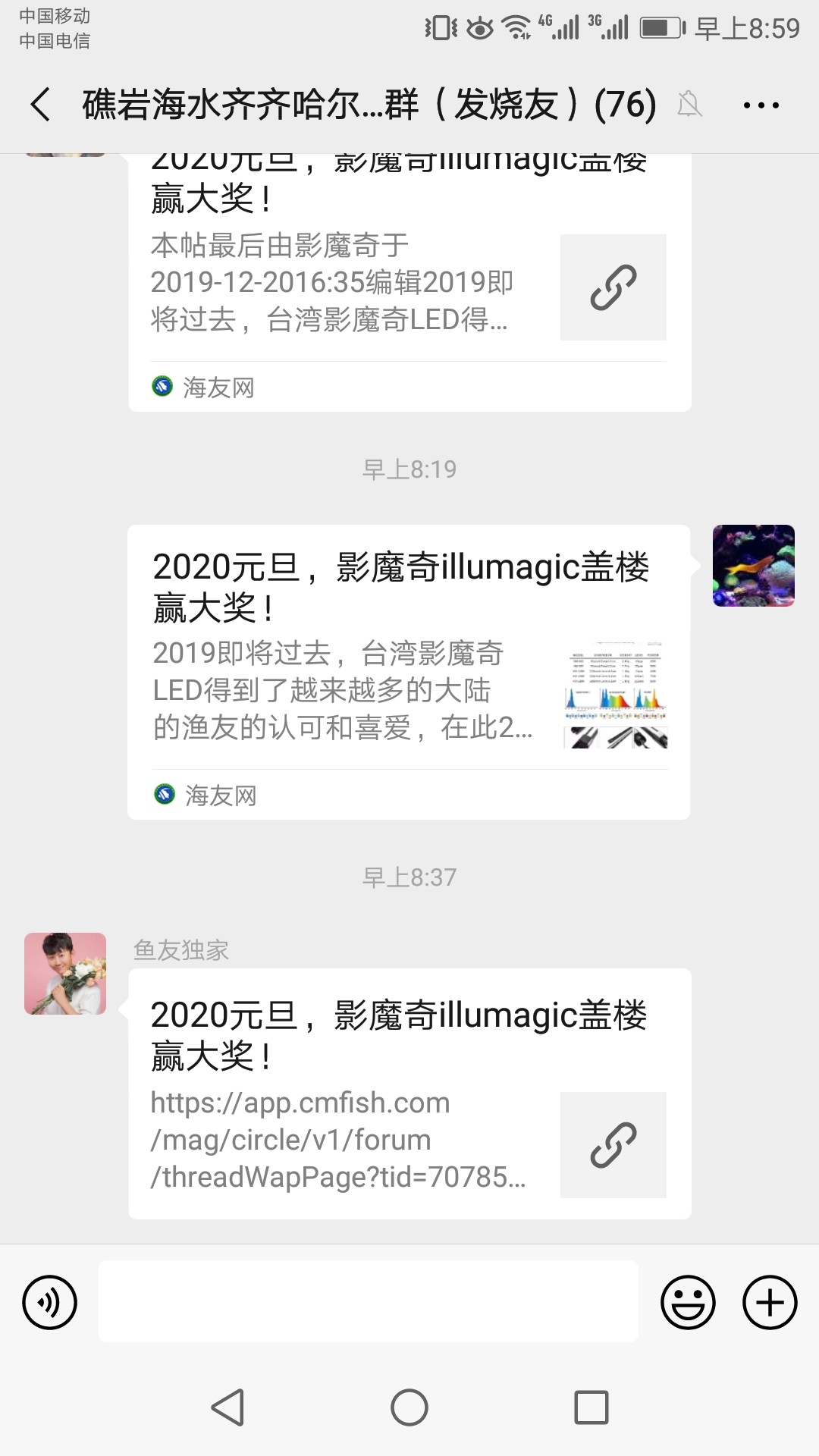Open the emoji sticker panel
The width and height of the screenshot is (819, 1456).
(688, 1302)
